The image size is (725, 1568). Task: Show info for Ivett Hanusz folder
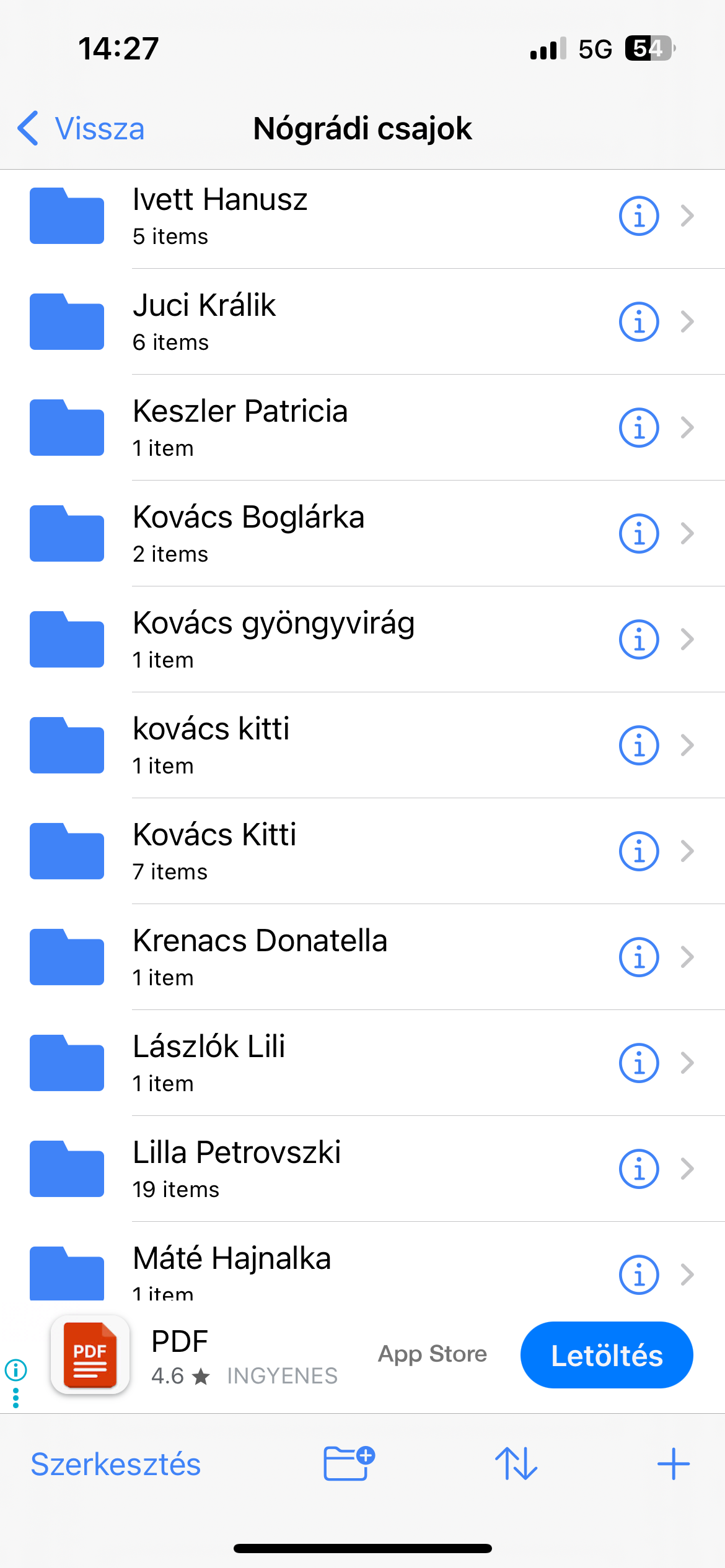coord(638,216)
